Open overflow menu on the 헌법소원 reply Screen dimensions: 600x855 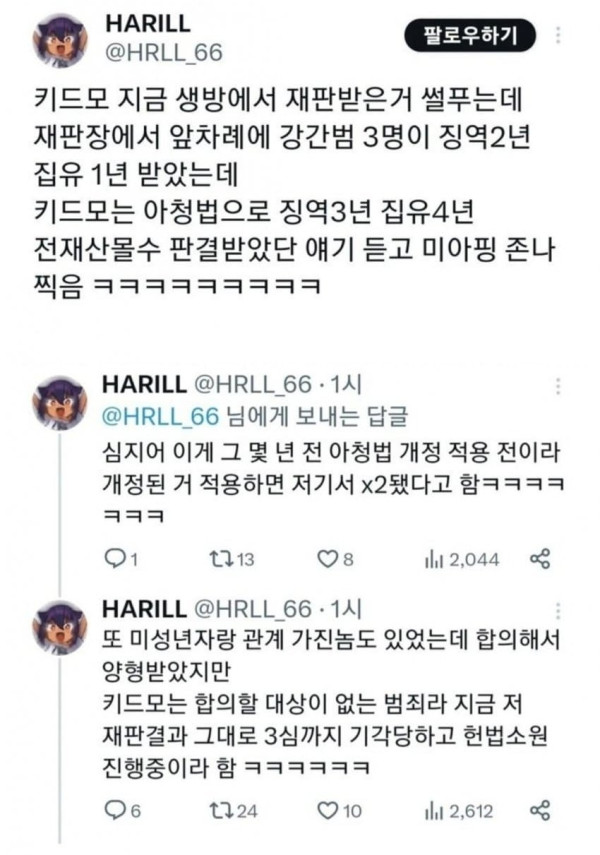tap(558, 611)
